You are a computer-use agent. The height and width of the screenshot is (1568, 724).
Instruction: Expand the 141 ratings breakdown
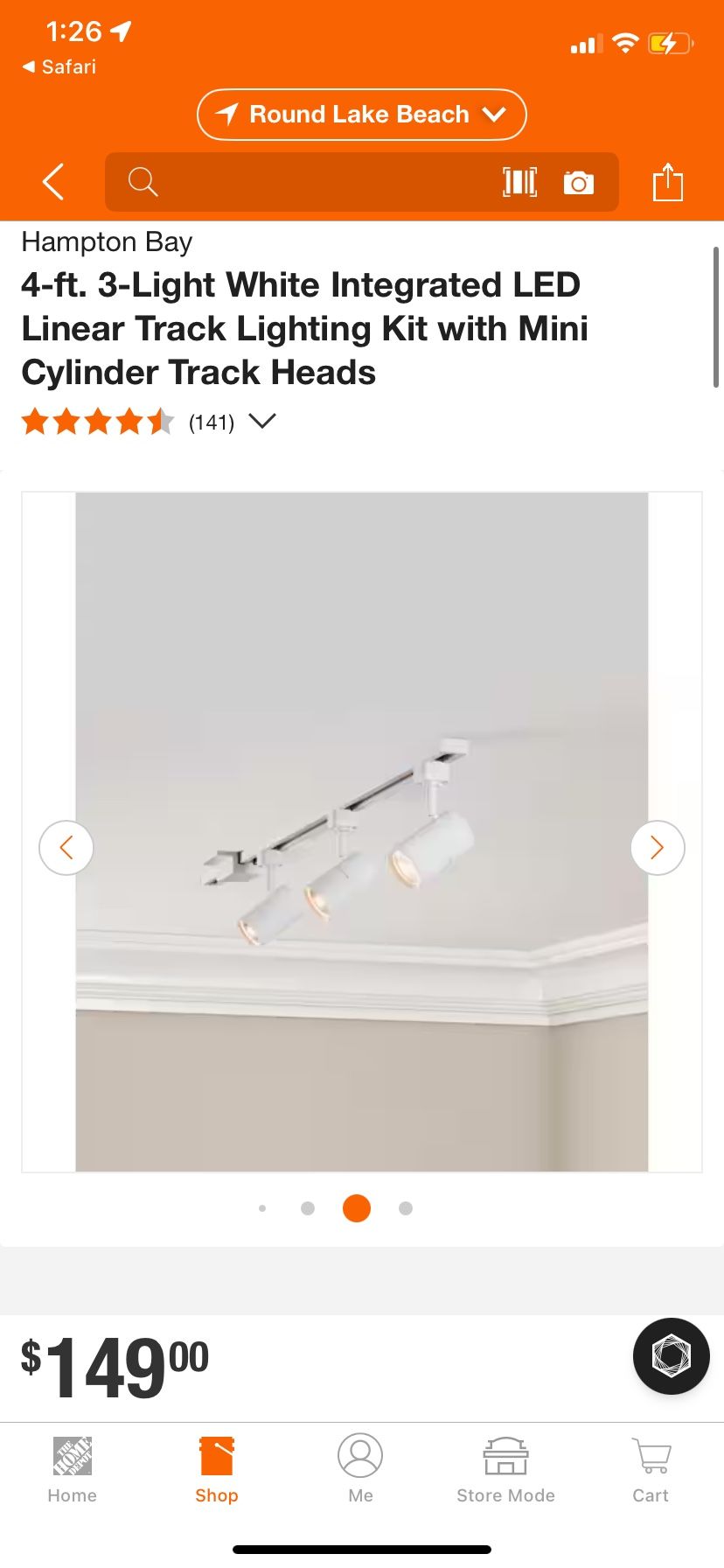coord(261,422)
